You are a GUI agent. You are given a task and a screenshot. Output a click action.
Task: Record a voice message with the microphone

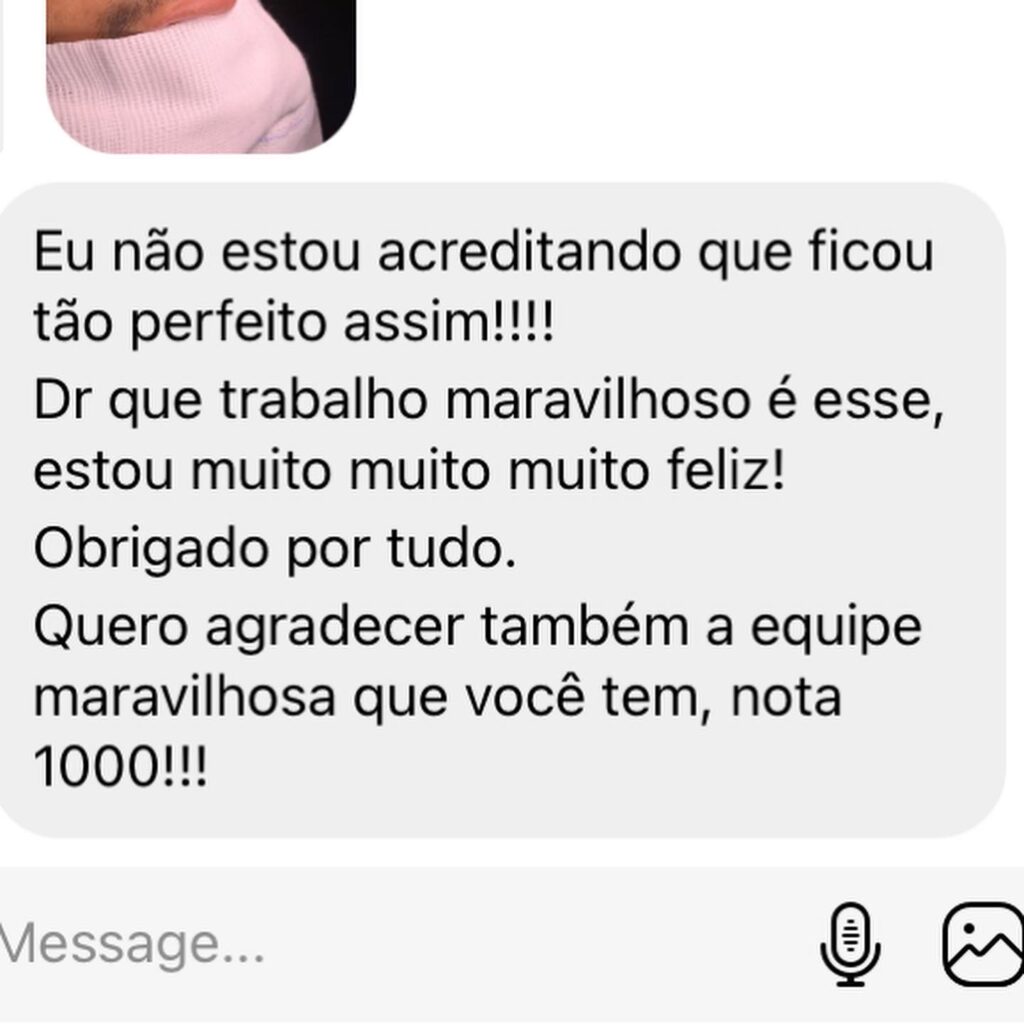(x=850, y=943)
